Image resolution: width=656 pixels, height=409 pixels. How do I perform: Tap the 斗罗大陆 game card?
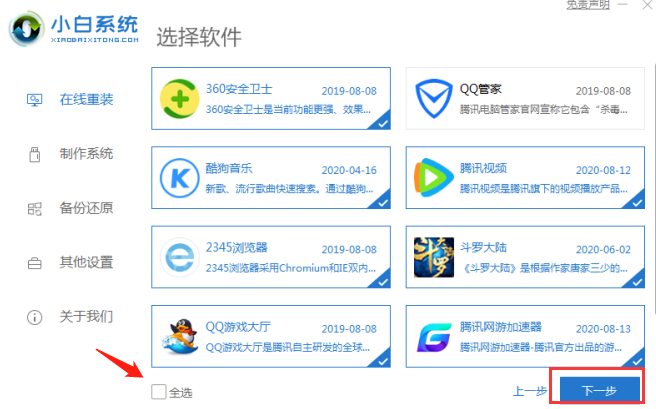point(523,257)
